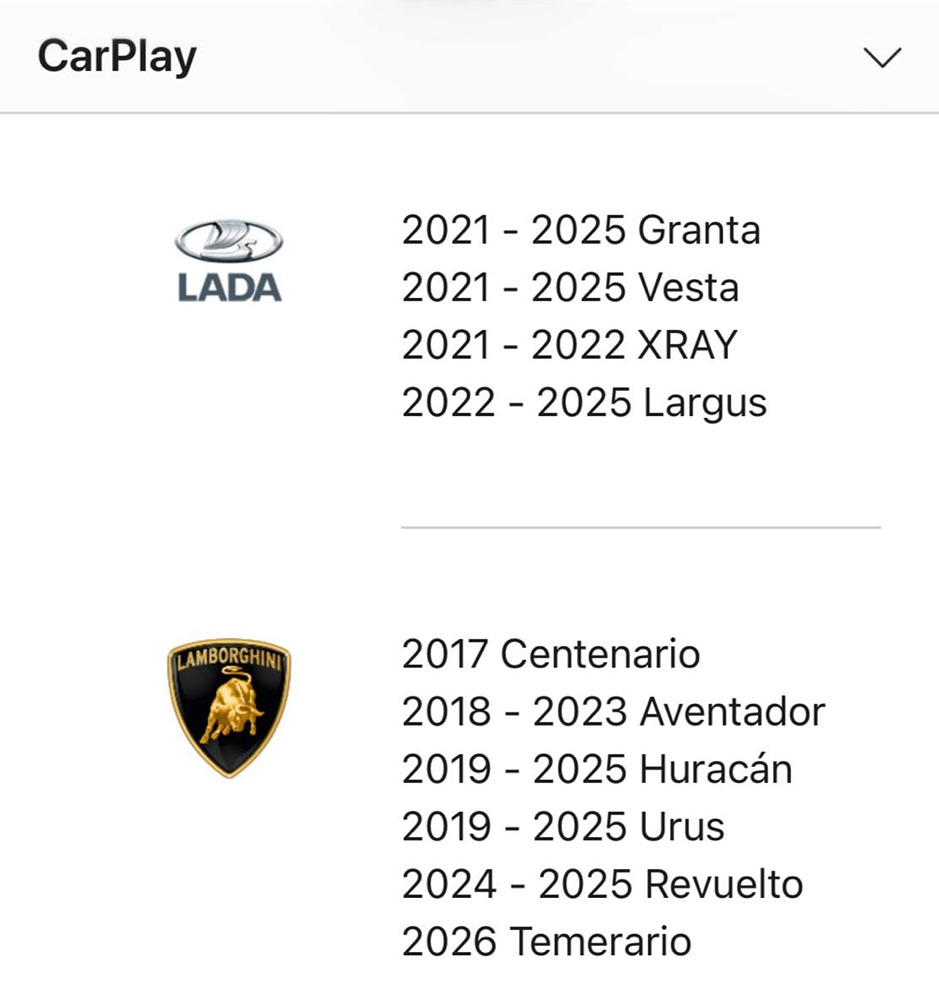Click the 2018 - 2023 Aventador entry

pos(613,711)
